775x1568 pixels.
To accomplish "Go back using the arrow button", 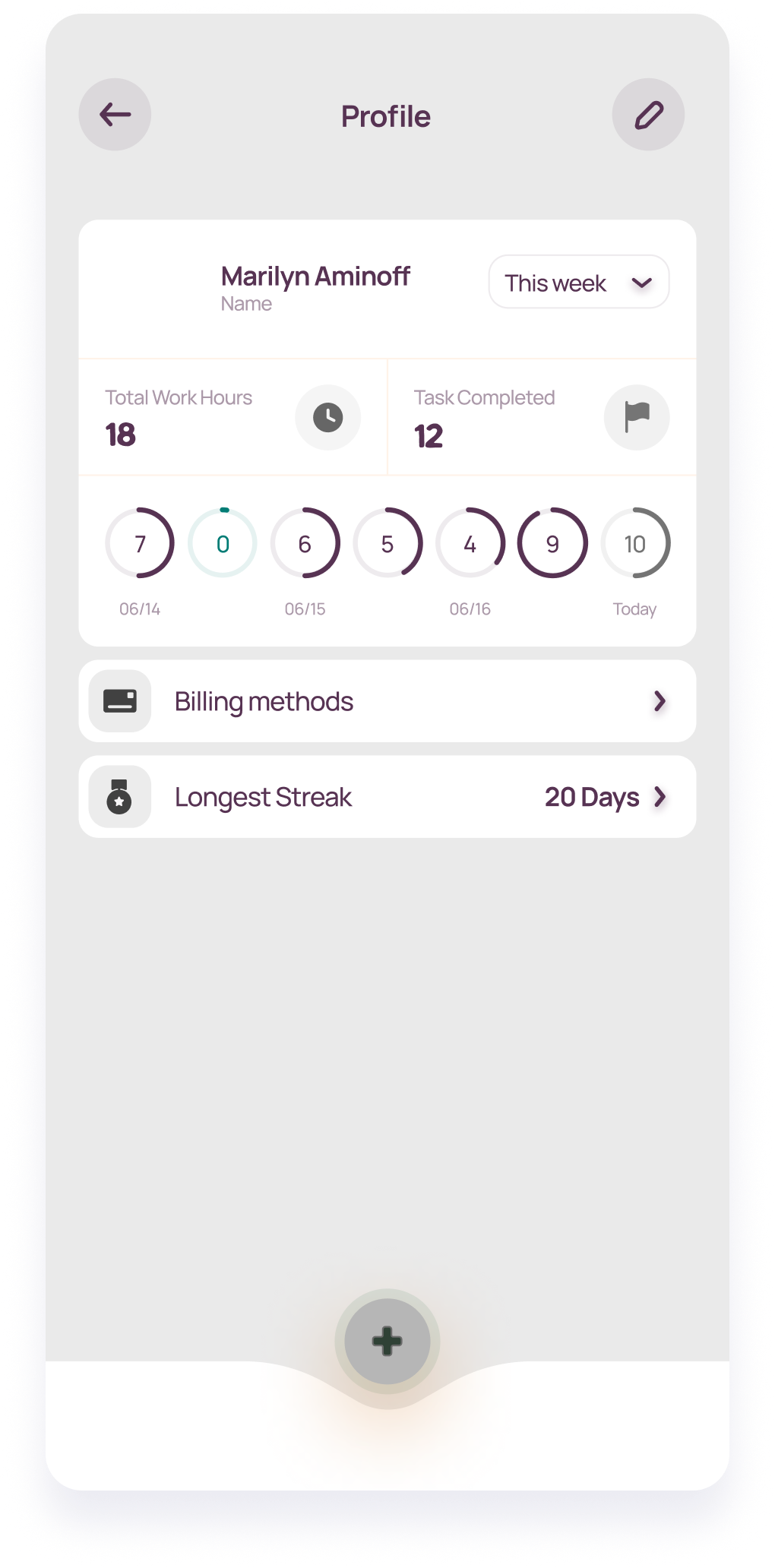I will pos(115,115).
